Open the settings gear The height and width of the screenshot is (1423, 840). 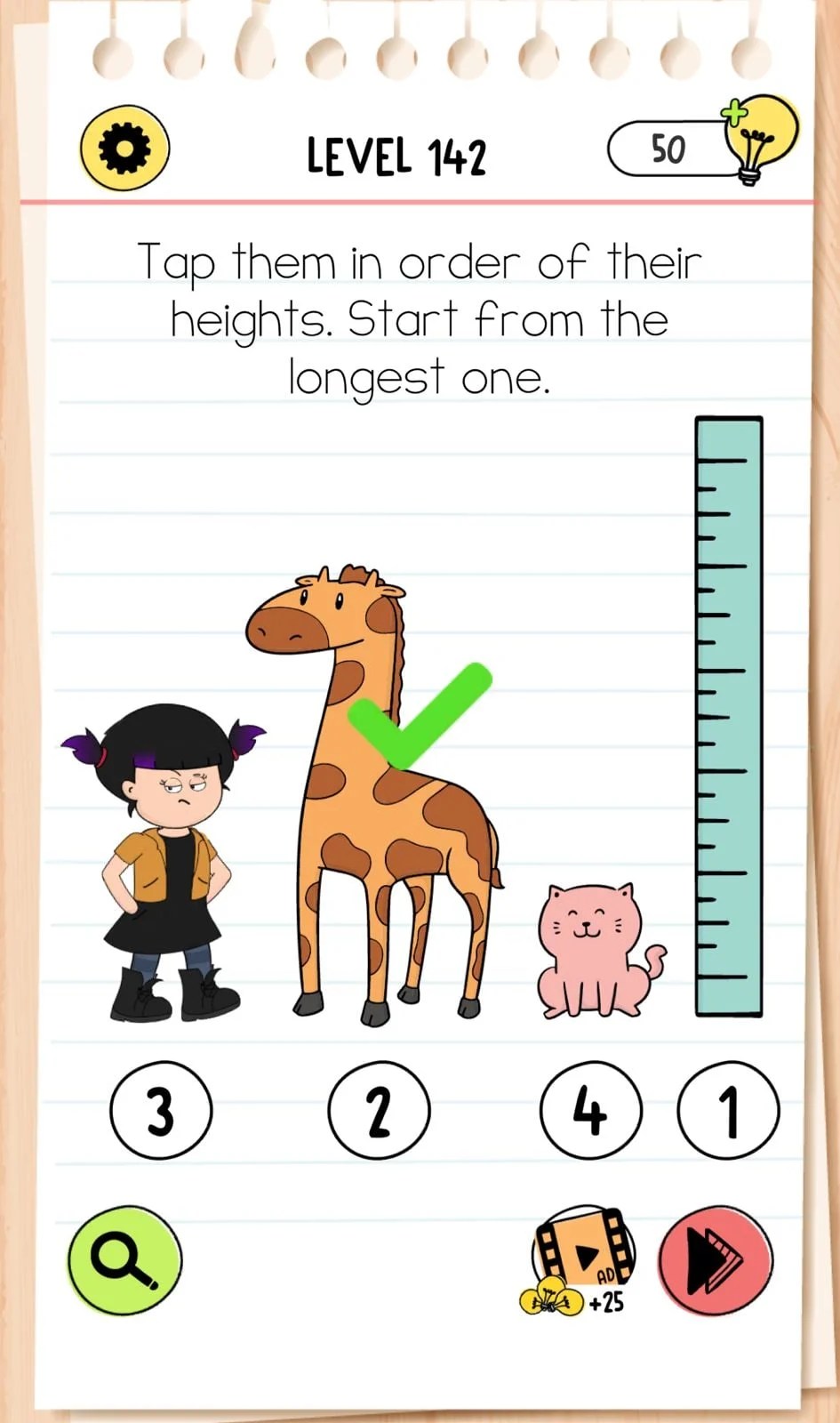(x=124, y=149)
